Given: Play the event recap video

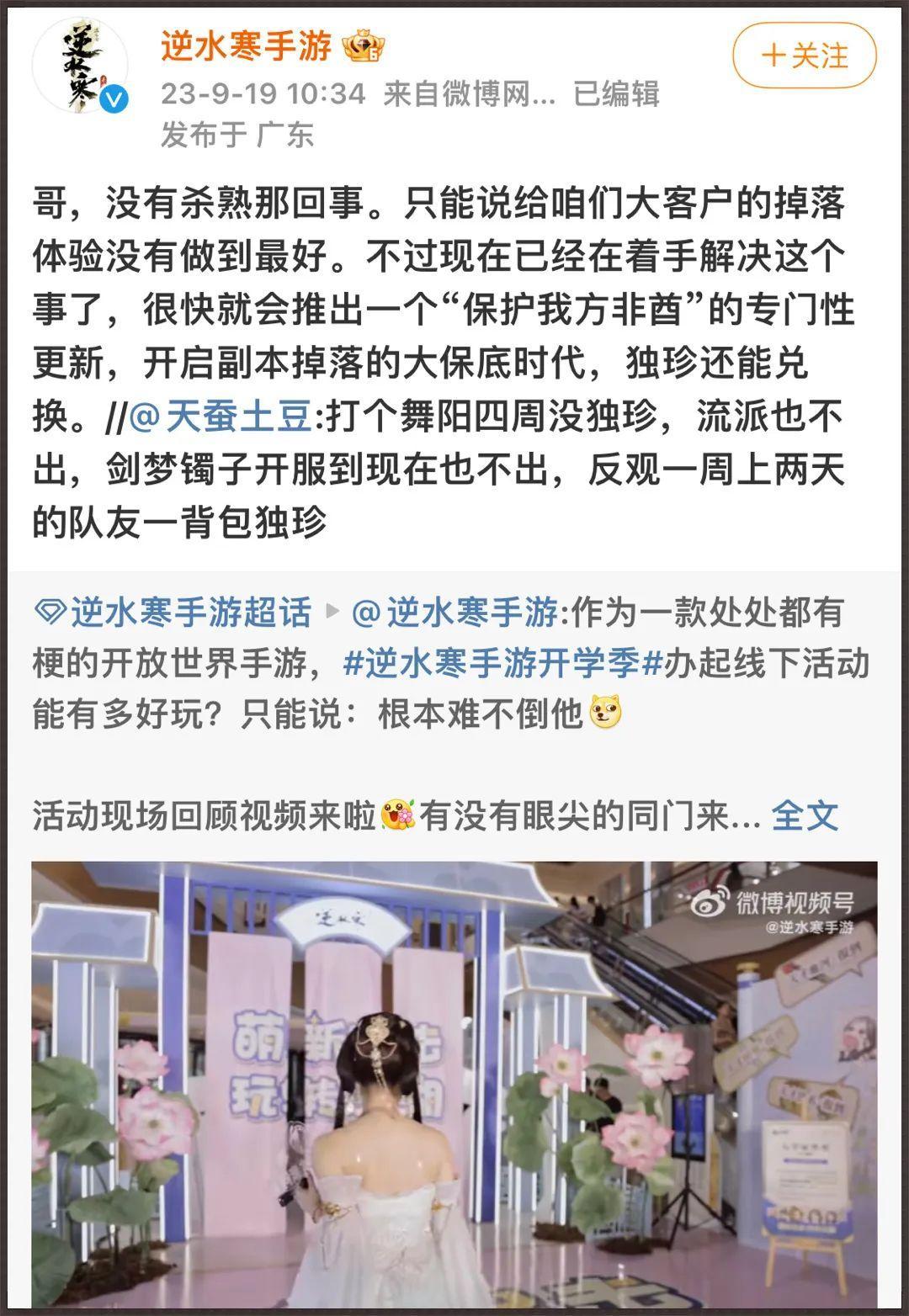Looking at the screenshot, I should pos(454,1084).
